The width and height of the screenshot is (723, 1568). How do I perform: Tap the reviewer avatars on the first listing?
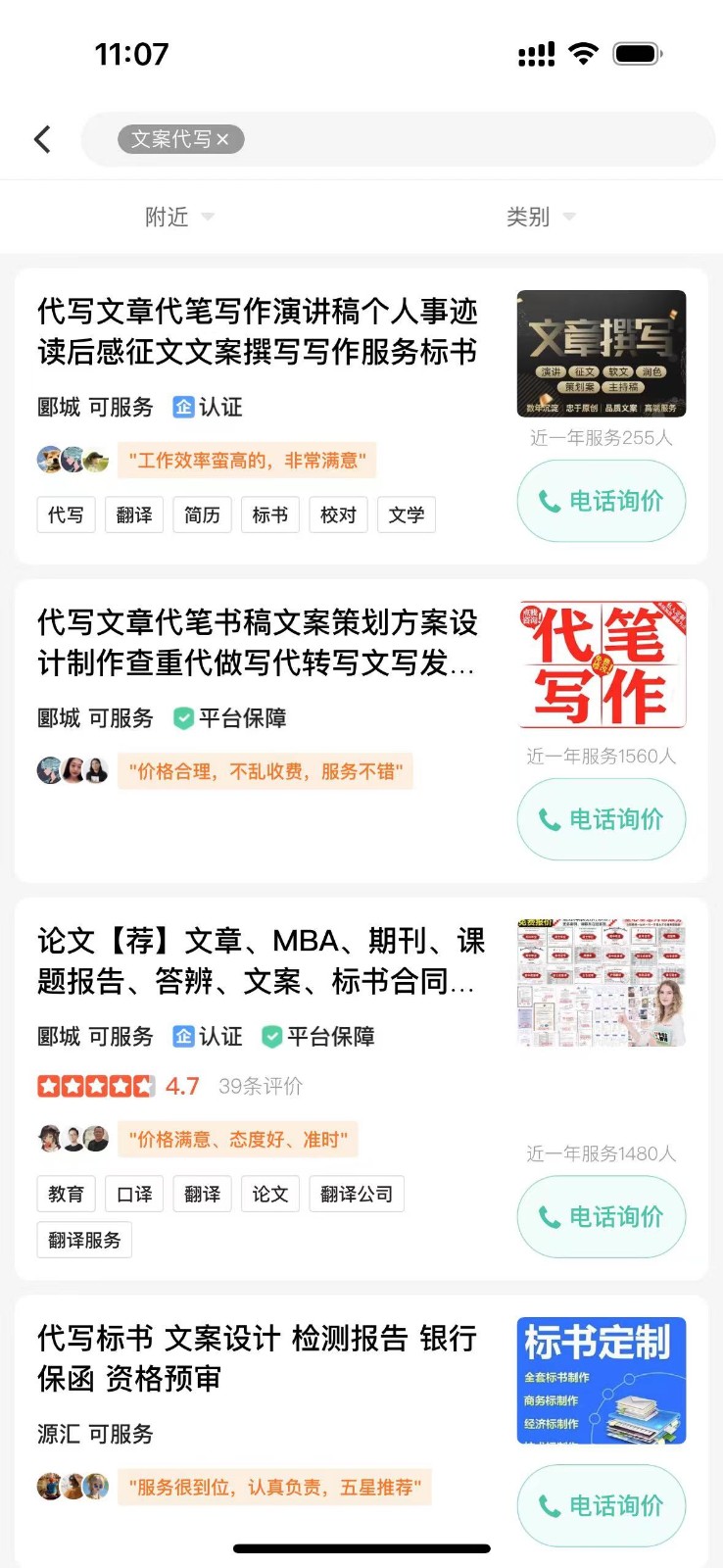(x=73, y=460)
